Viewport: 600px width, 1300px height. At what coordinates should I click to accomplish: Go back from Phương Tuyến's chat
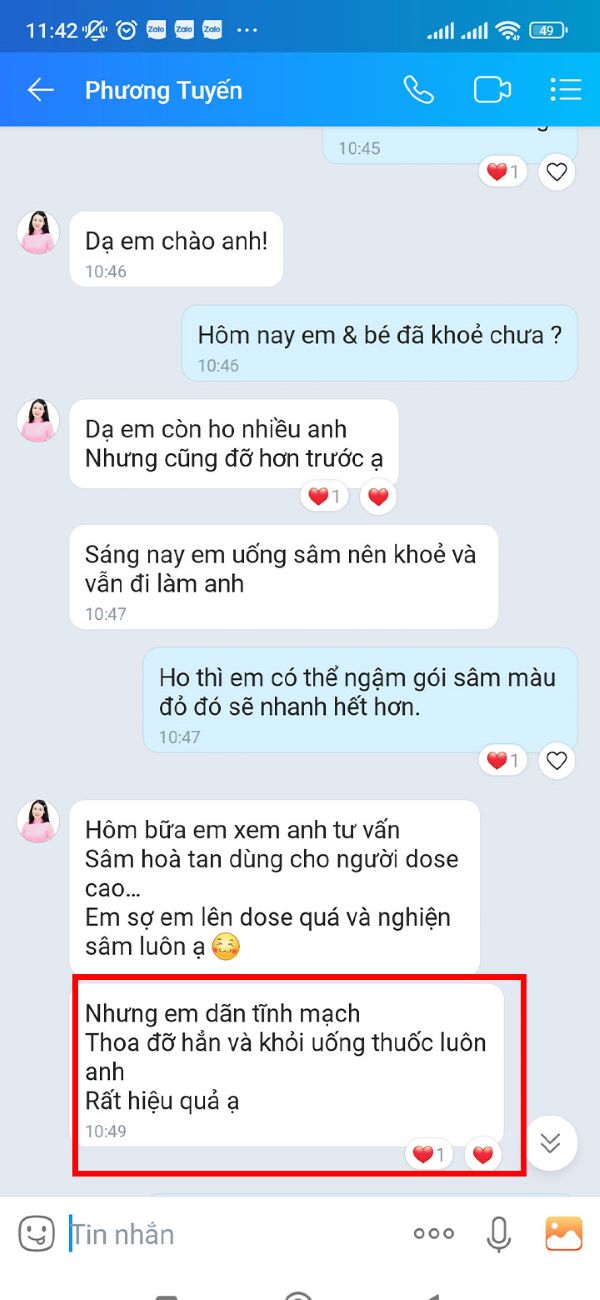point(40,90)
